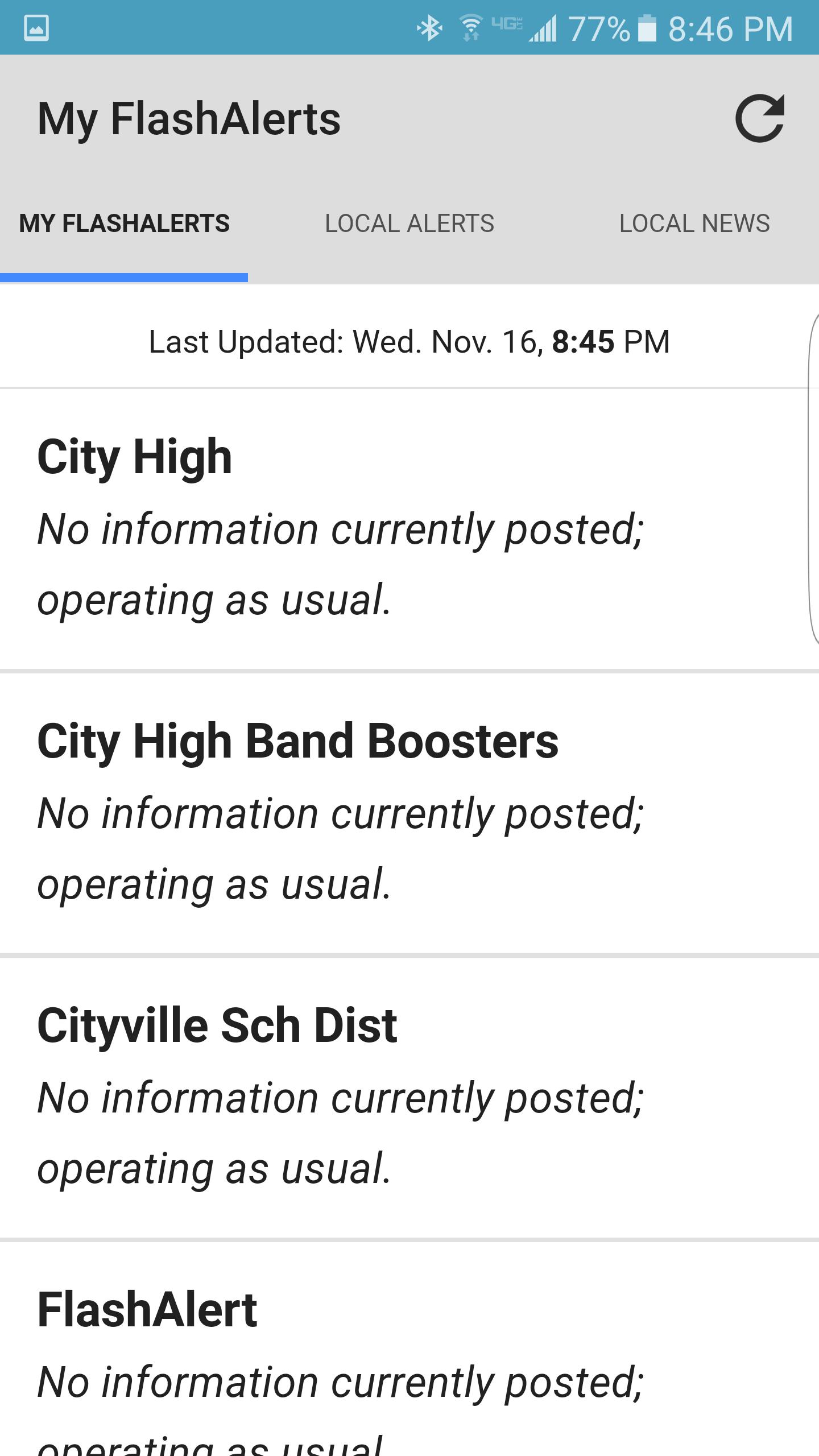Select the My FlashAlerts tab

125,223
